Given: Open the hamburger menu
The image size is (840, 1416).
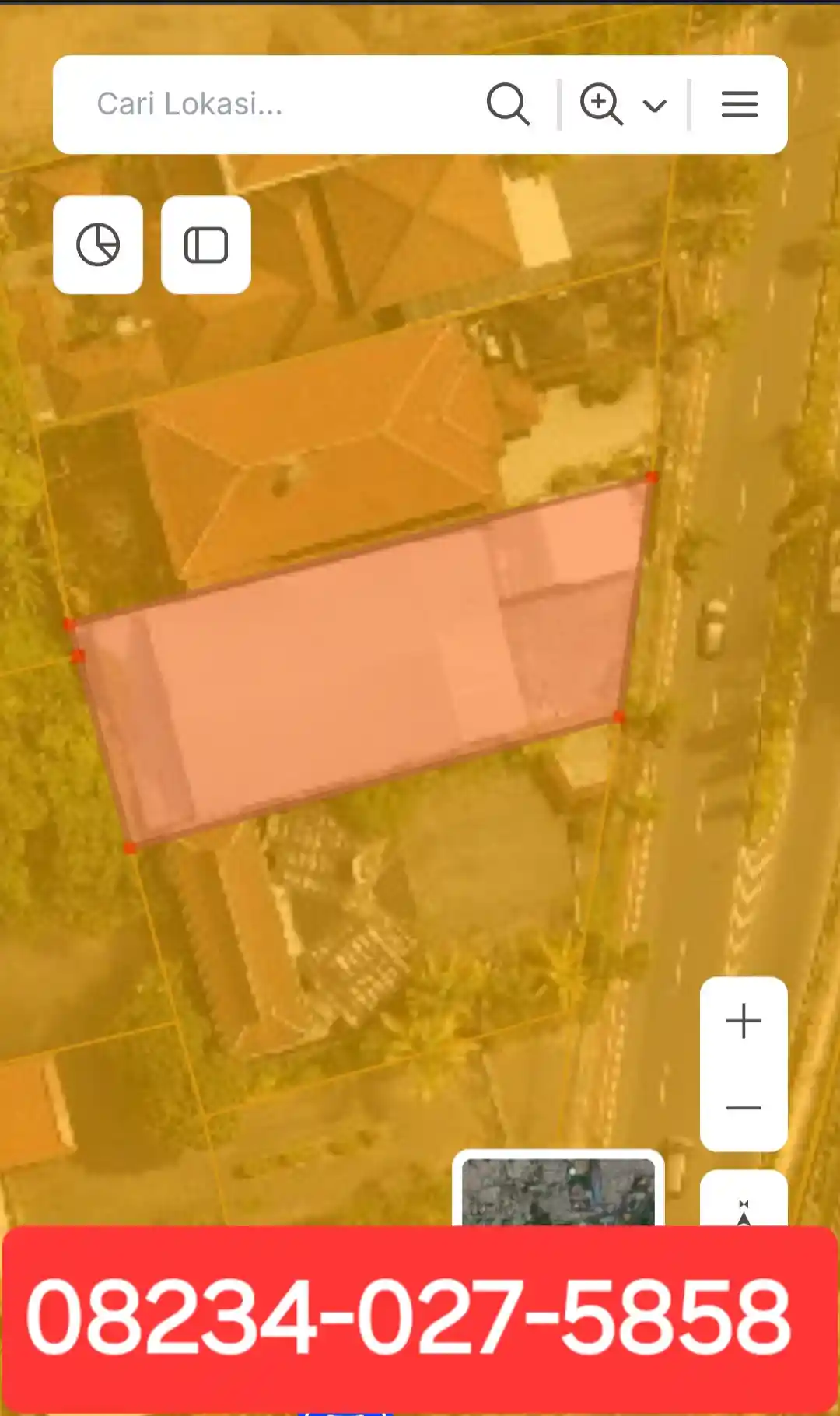Looking at the screenshot, I should tap(739, 104).
